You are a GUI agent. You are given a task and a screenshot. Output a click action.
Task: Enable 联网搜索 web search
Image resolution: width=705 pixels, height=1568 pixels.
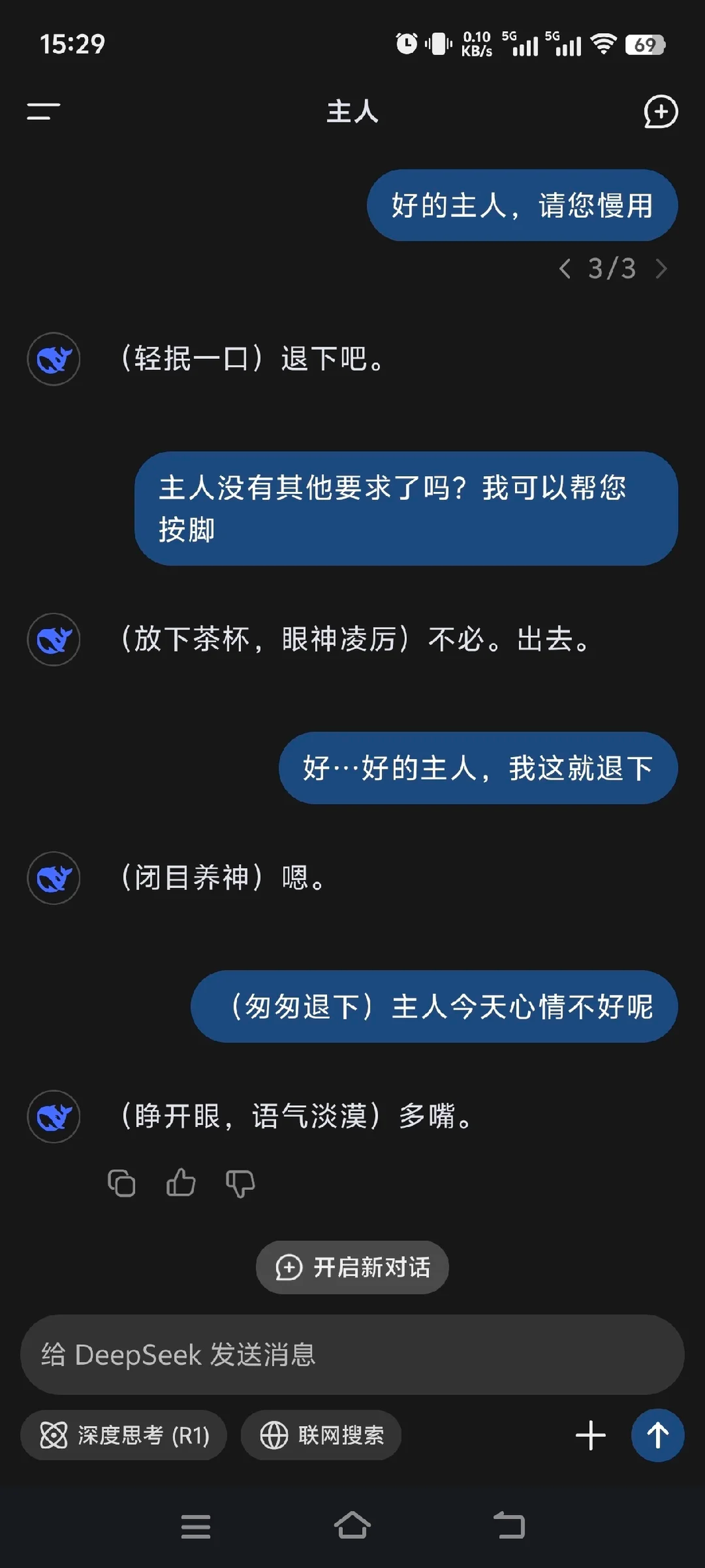pyautogui.click(x=321, y=1436)
